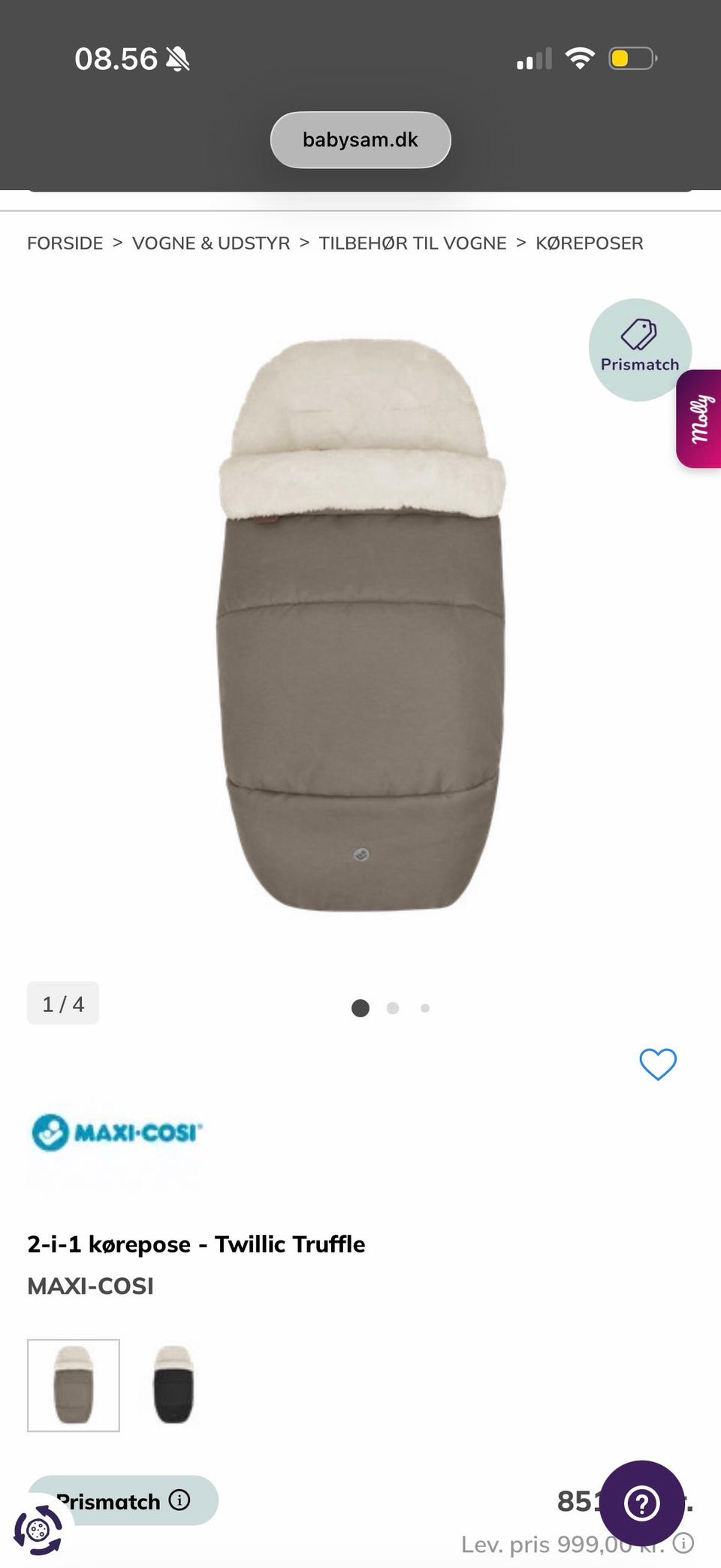Image resolution: width=721 pixels, height=1568 pixels.
Task: Select the Truffle color variant thumbnail
Action: pyautogui.click(x=74, y=1385)
